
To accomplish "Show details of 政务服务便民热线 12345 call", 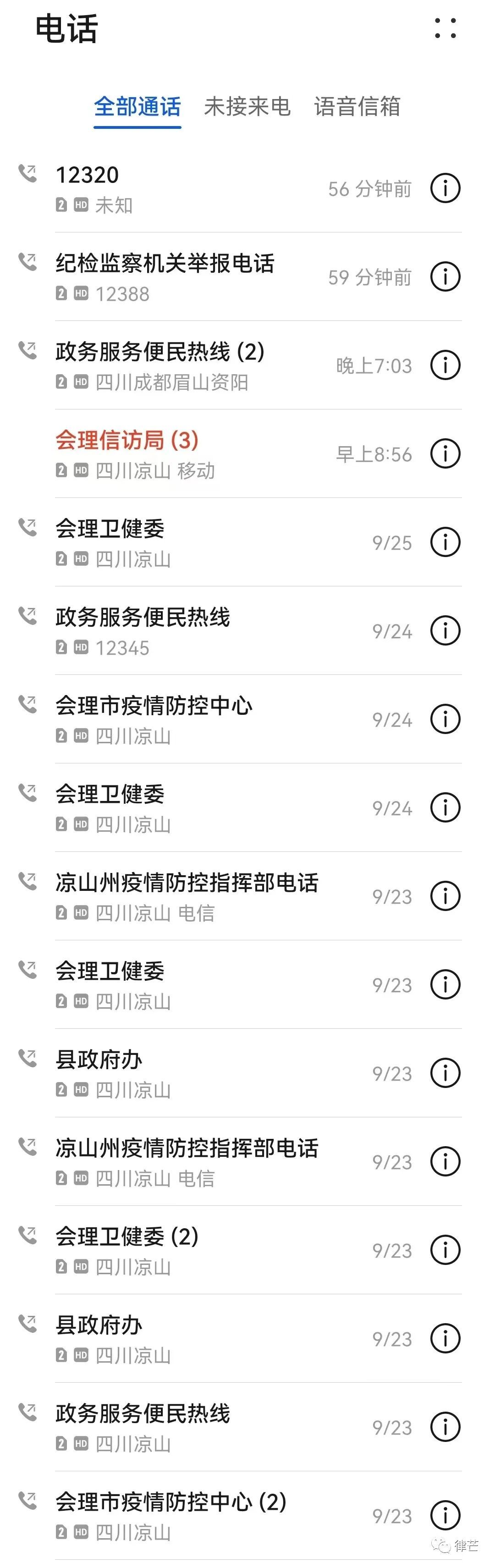I will click(x=445, y=630).
